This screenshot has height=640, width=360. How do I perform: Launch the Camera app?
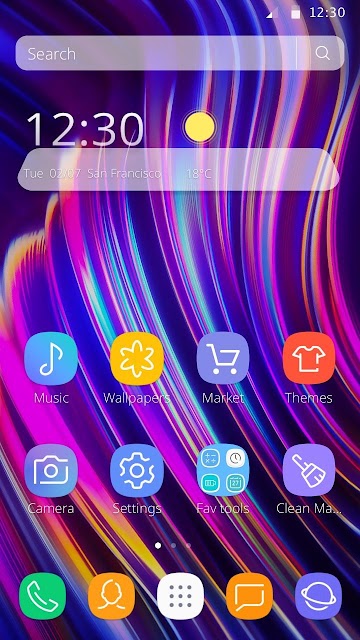point(51,470)
